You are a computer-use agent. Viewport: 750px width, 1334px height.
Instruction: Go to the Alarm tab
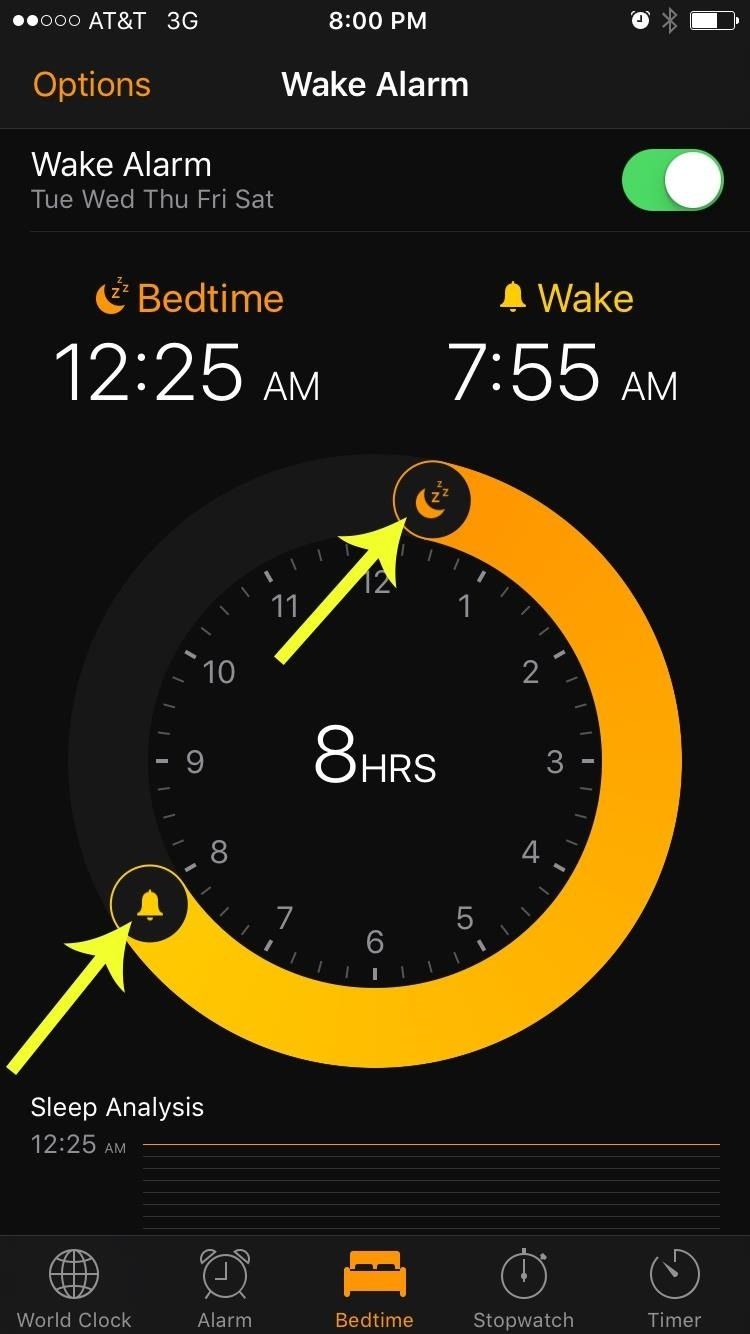click(225, 1287)
